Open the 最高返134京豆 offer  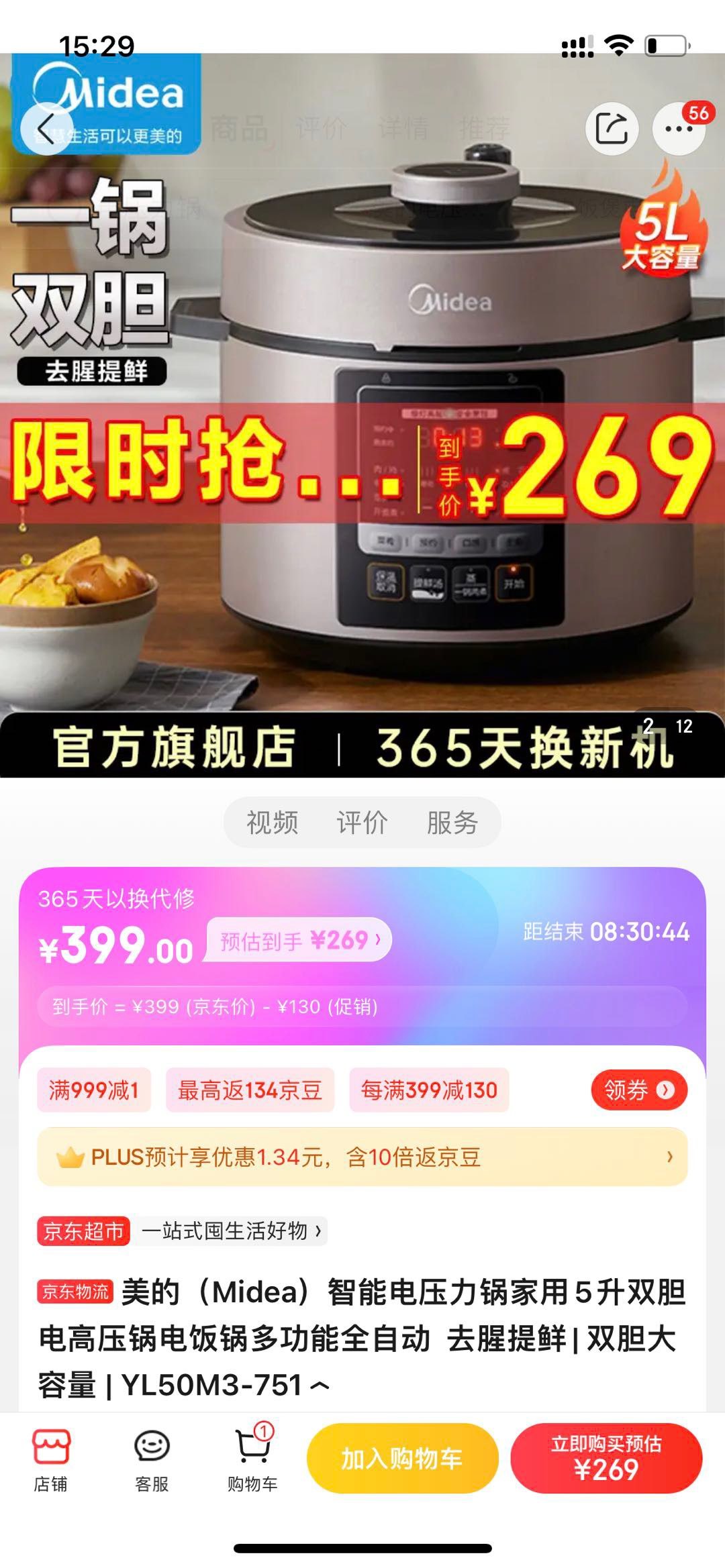250,1090
